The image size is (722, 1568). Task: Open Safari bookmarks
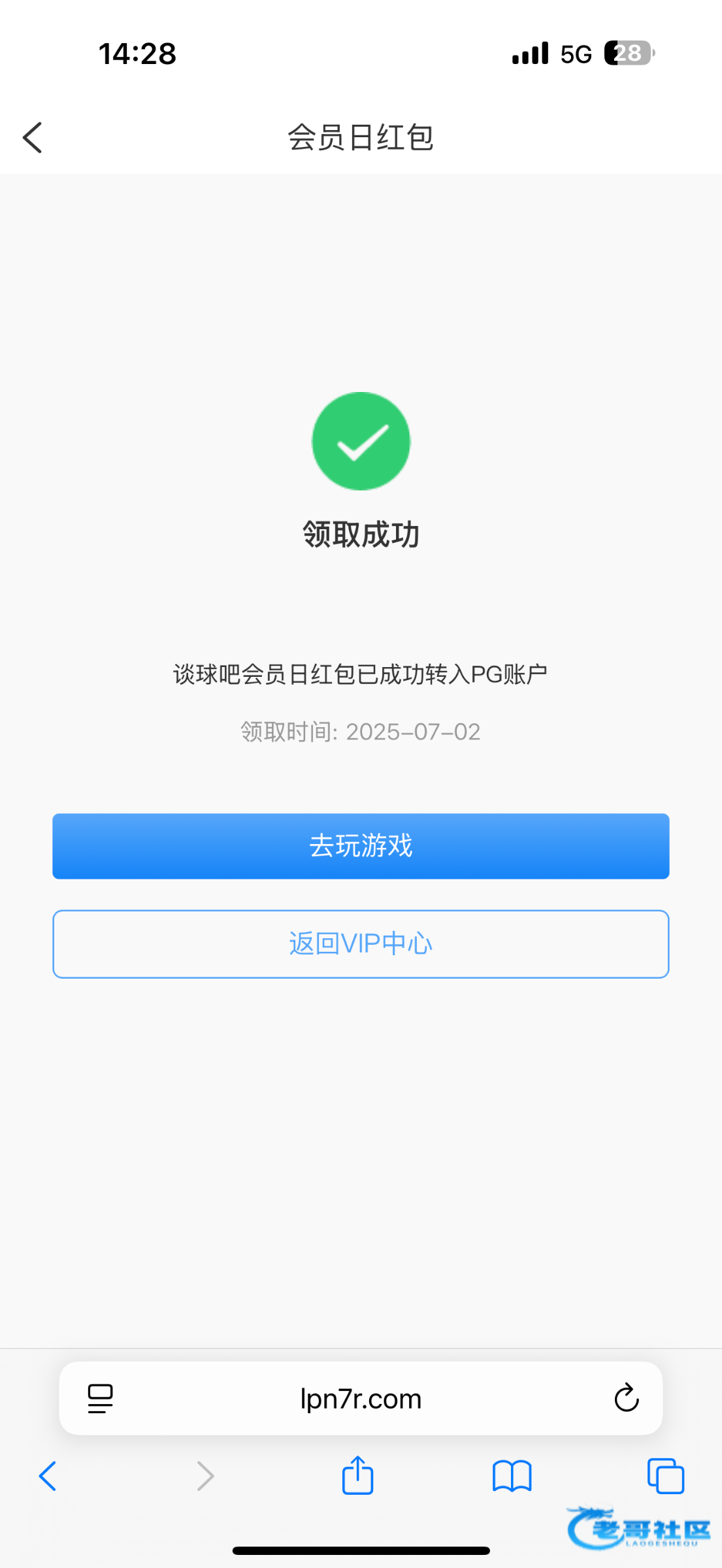tap(512, 1476)
